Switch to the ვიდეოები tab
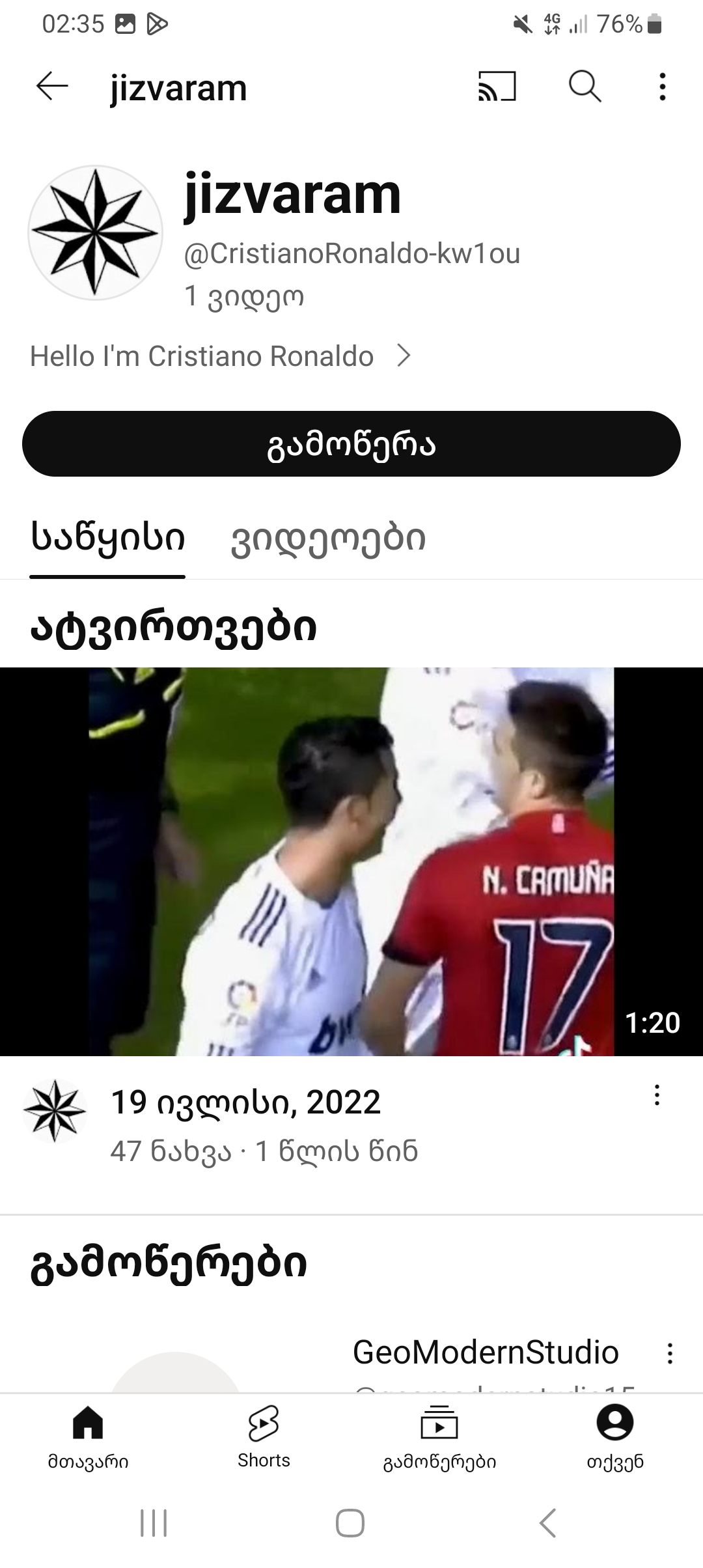The image size is (703, 1568). click(x=328, y=538)
